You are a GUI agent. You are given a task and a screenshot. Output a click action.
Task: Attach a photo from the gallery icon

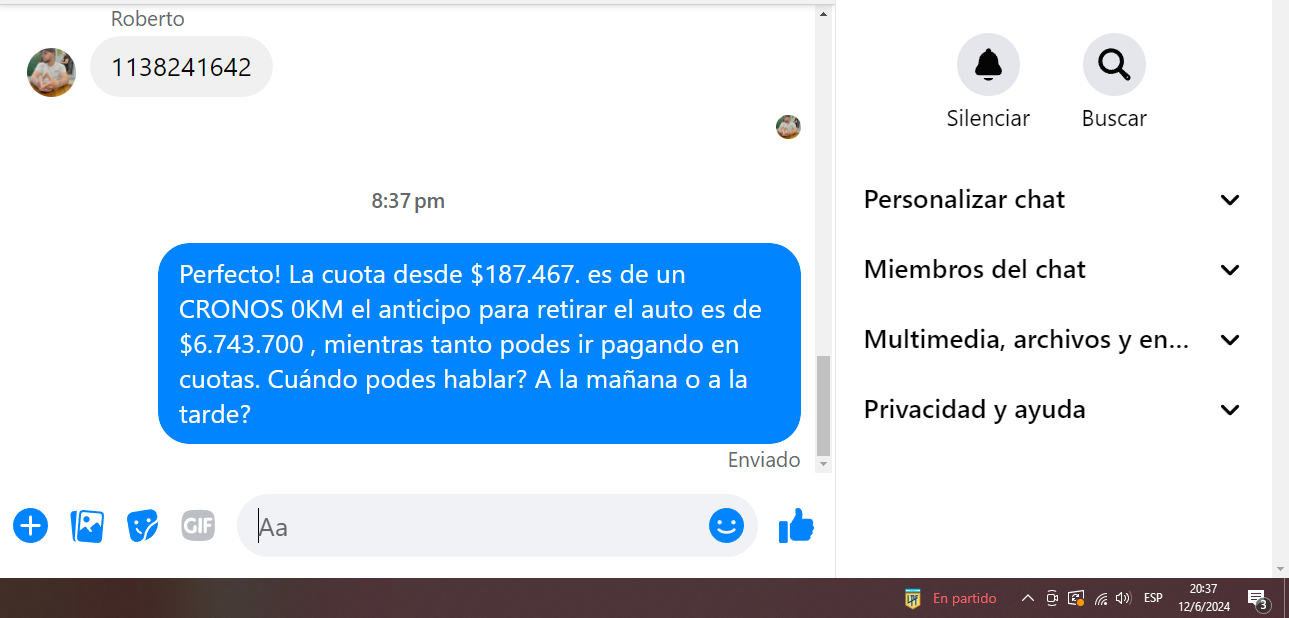[x=87, y=525]
